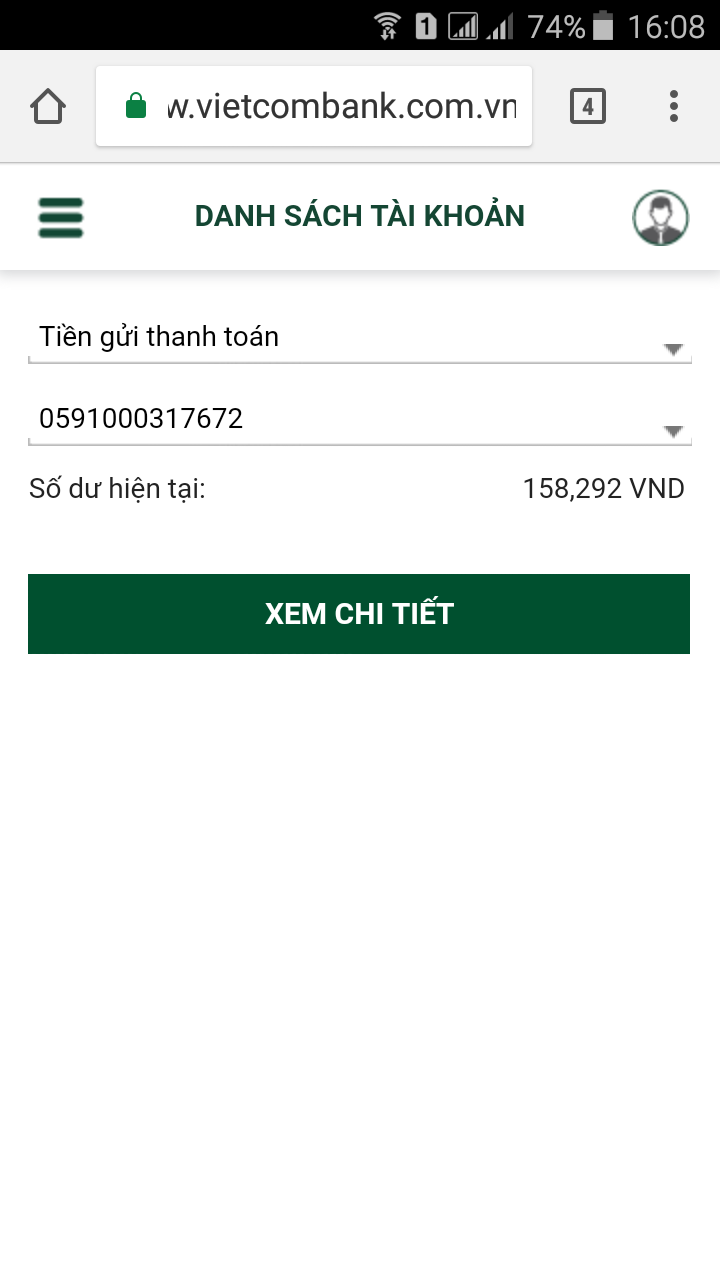Expand the 'Tiền gửi thanh toán' account type dropdown
The width and height of the screenshot is (720, 1280).
pyautogui.click(x=359, y=338)
